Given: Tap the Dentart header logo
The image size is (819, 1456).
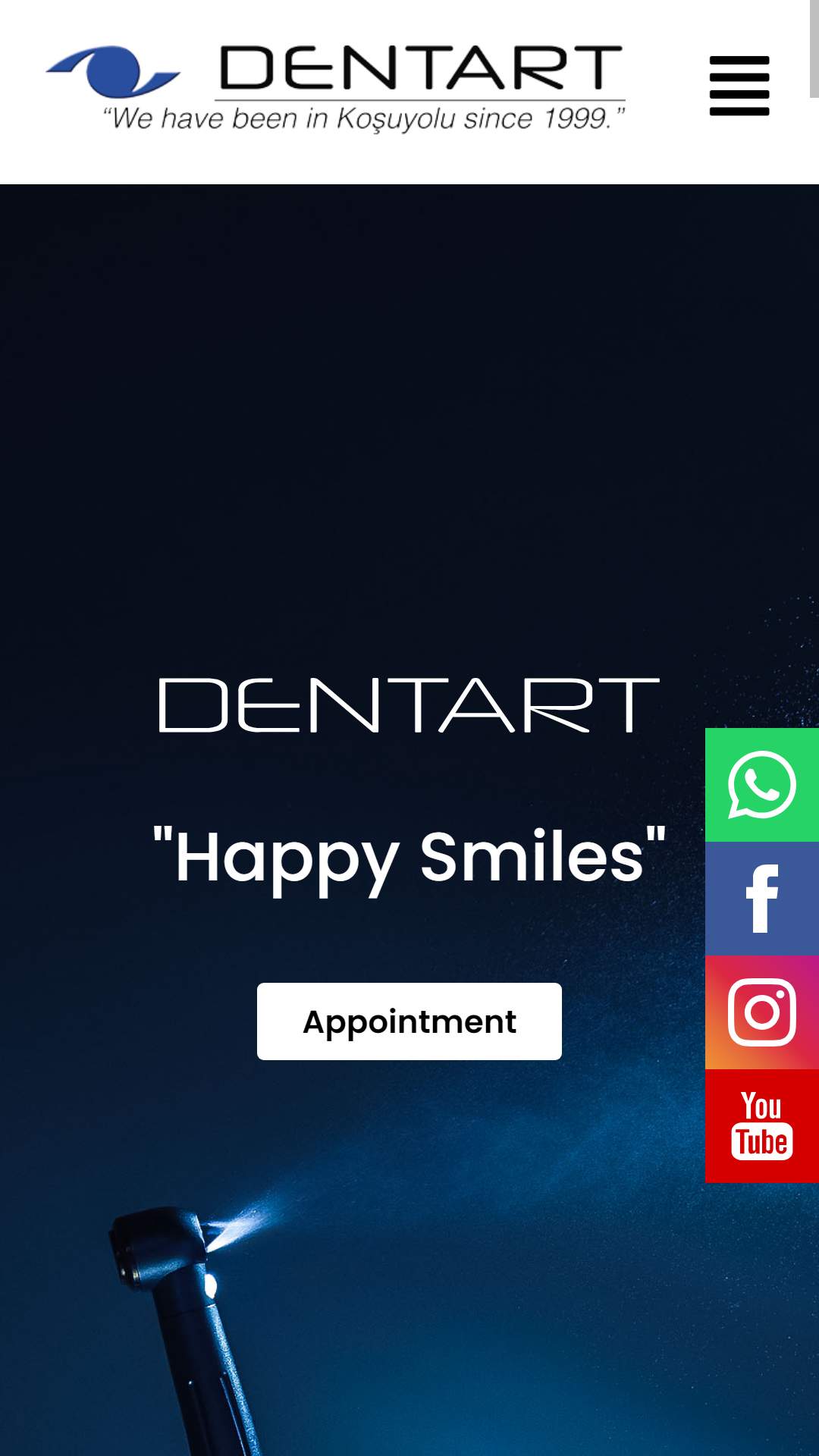Looking at the screenshot, I should pyautogui.click(x=336, y=88).
